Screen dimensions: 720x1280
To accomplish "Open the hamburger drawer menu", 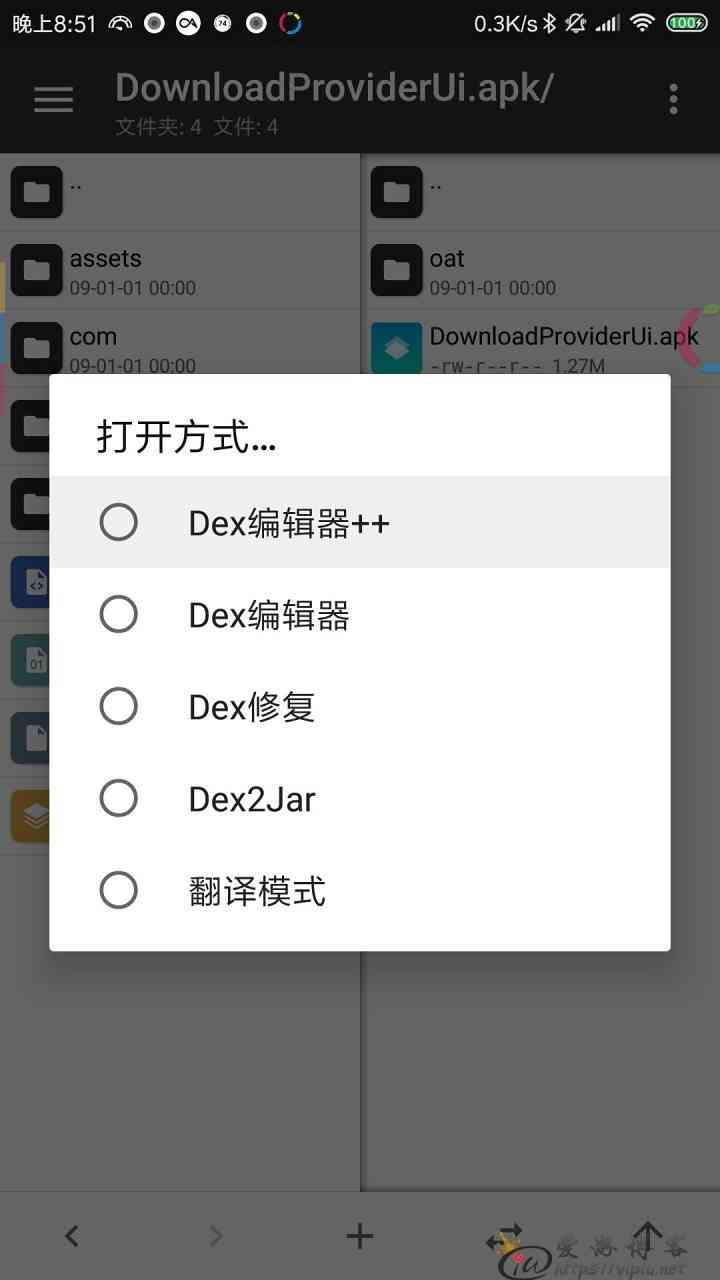I will coord(54,99).
